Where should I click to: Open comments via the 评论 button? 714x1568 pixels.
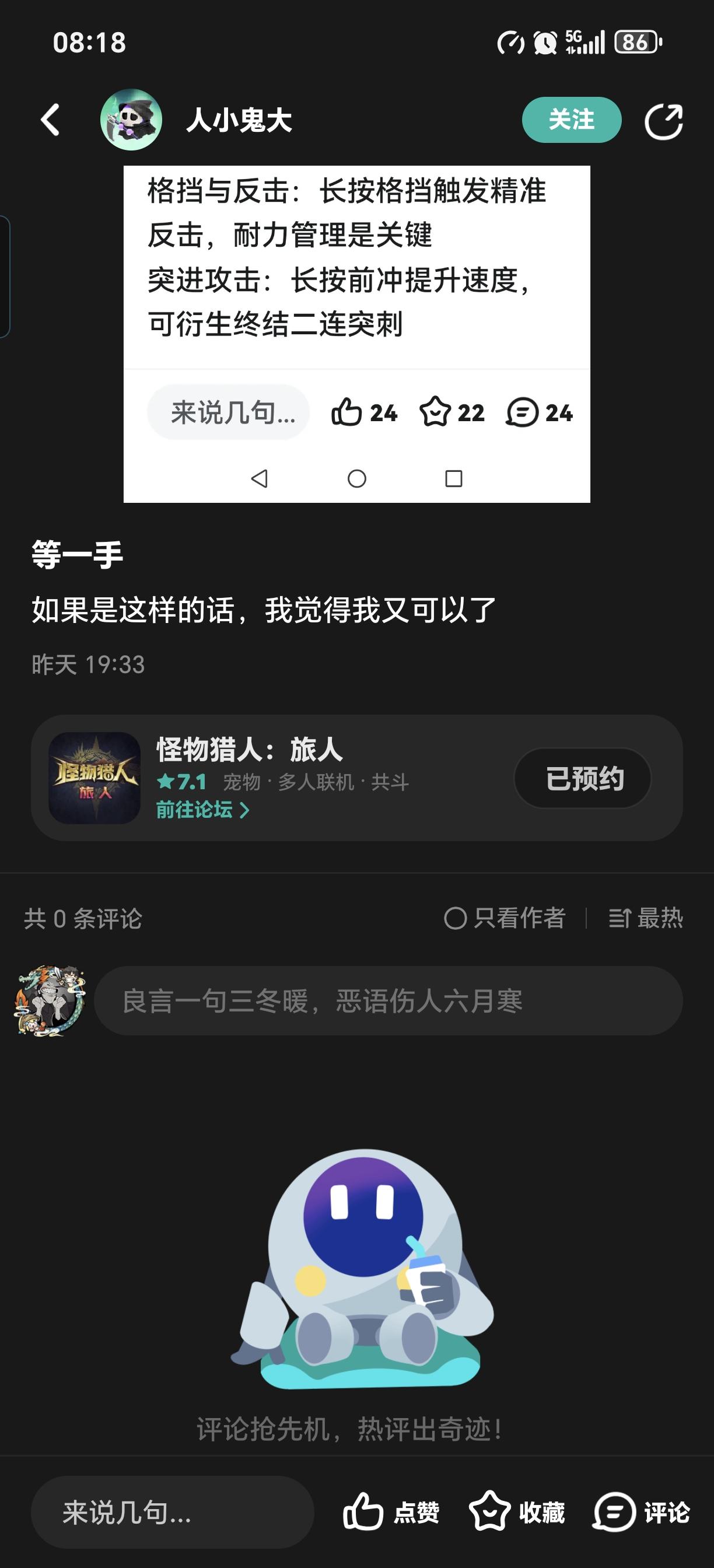(641, 1512)
